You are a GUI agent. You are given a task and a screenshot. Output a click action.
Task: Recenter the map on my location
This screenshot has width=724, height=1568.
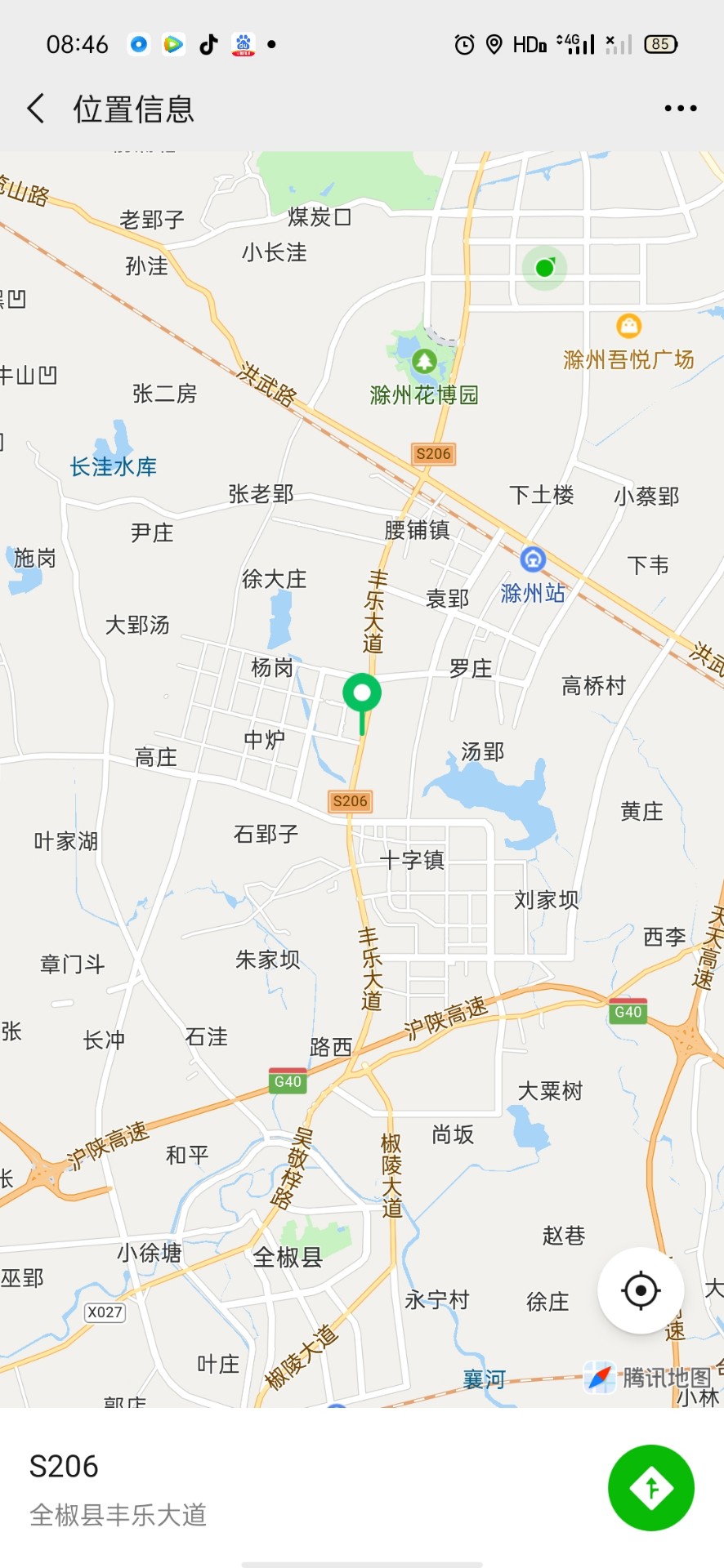(x=641, y=1290)
